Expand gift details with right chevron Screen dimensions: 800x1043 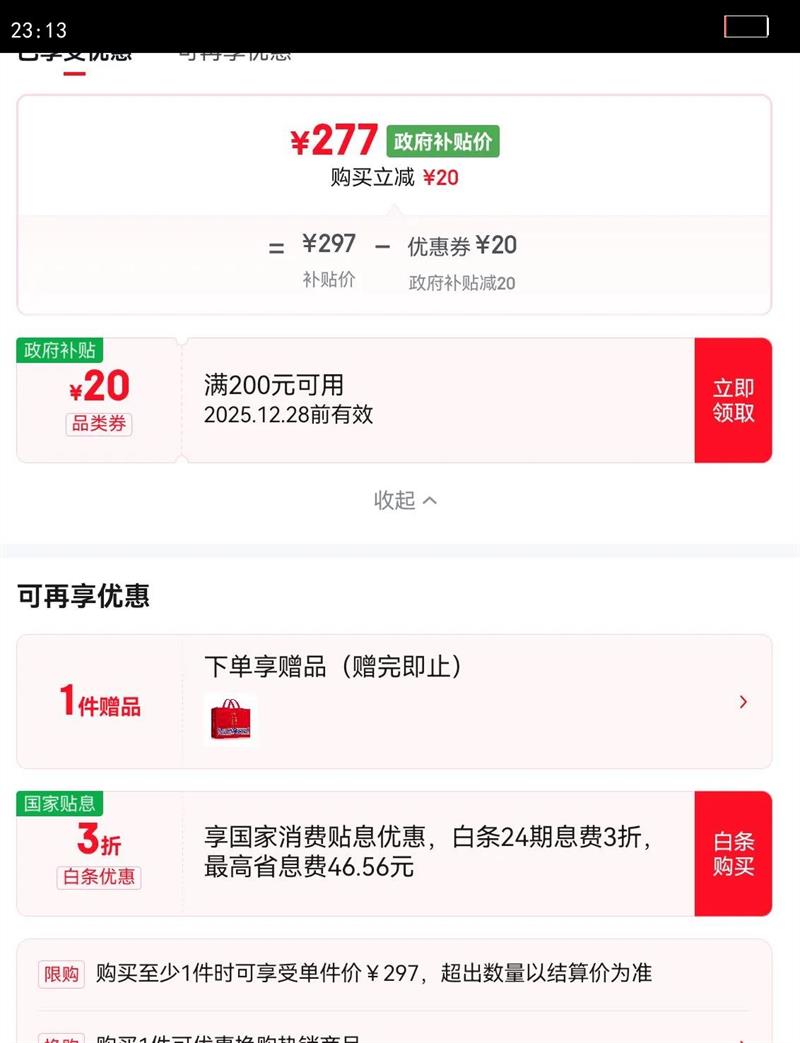(742, 702)
